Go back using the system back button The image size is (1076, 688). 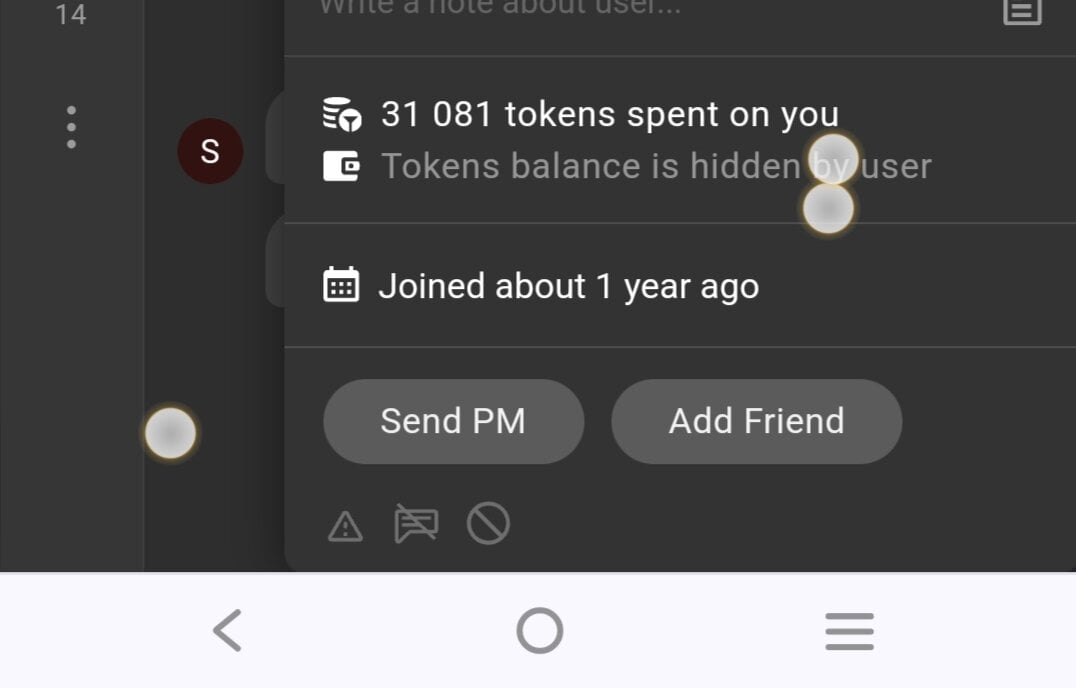coord(228,631)
